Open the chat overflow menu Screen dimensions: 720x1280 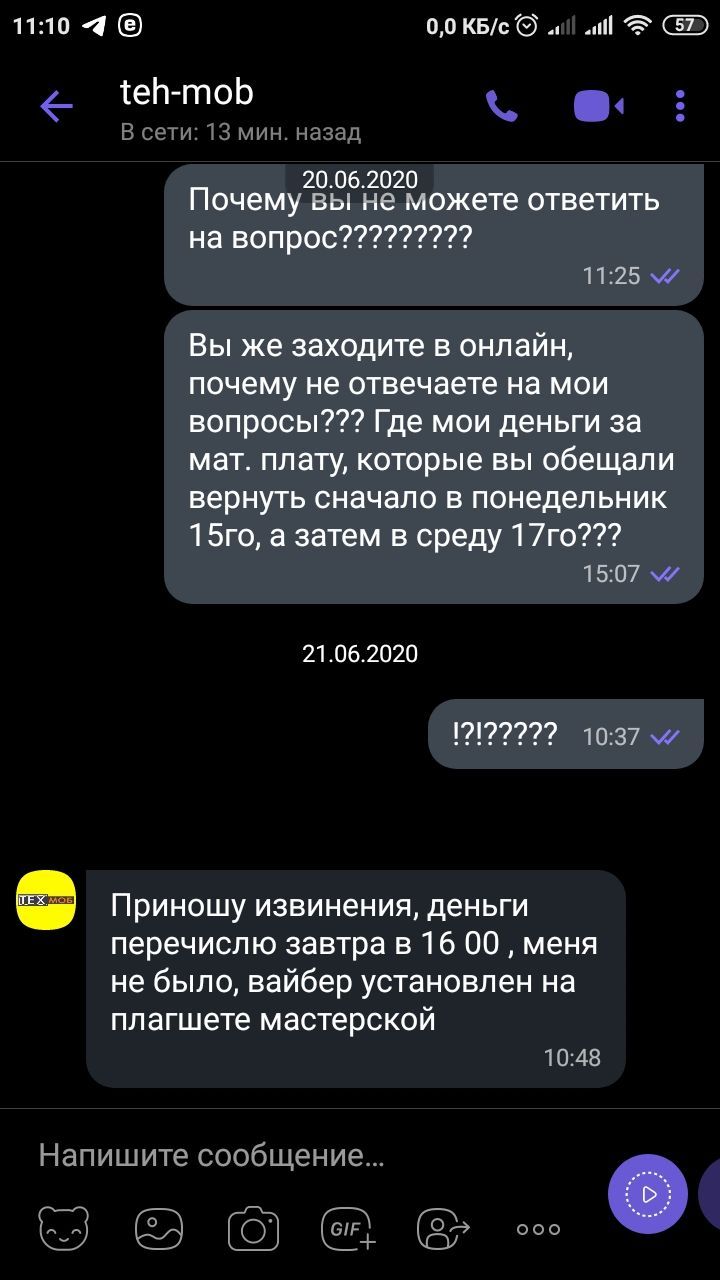(680, 106)
